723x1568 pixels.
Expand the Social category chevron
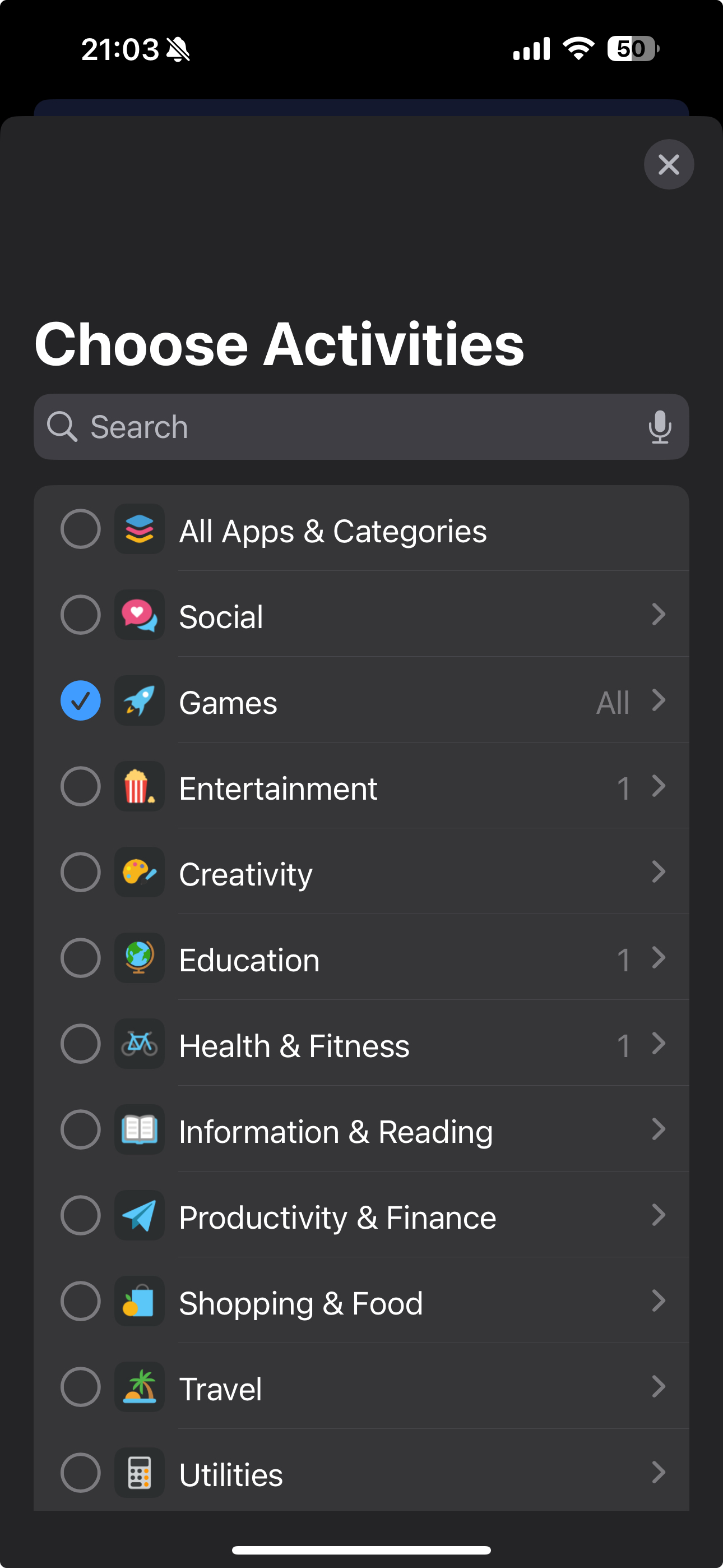coord(658,615)
